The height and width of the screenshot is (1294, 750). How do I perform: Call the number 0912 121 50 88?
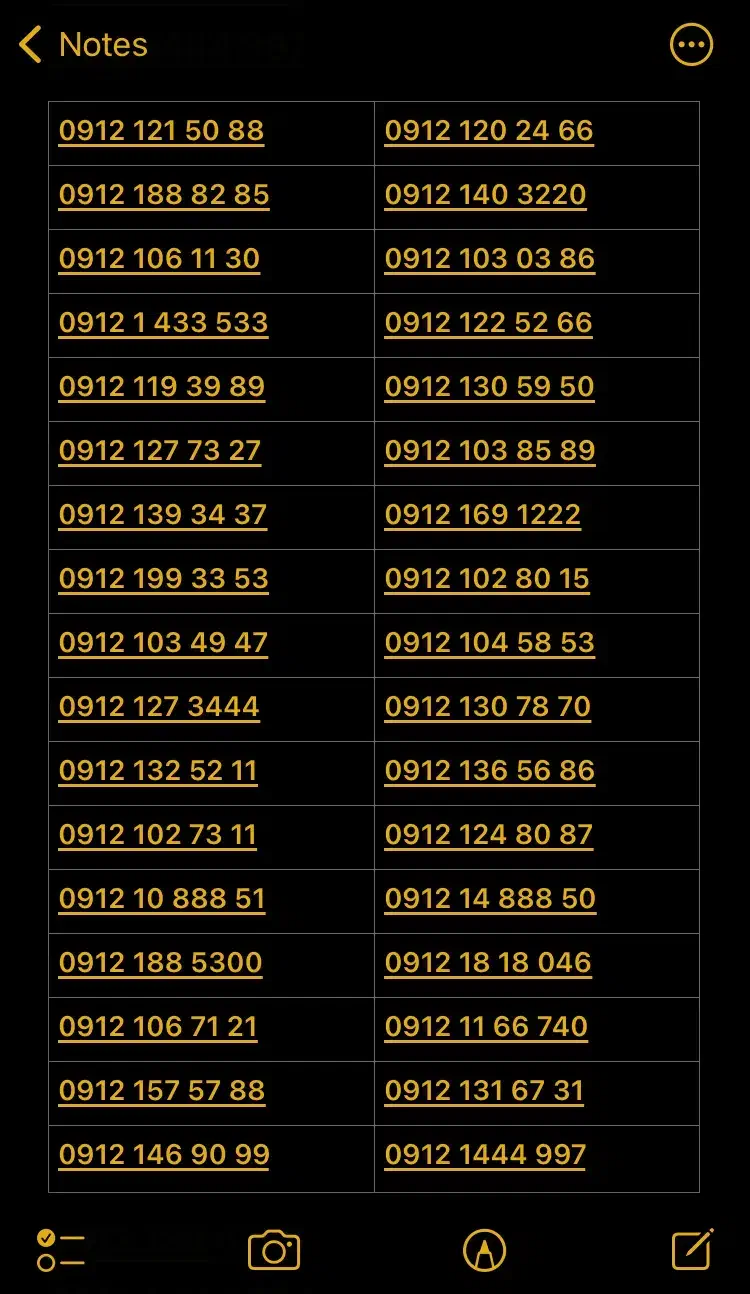pos(161,131)
